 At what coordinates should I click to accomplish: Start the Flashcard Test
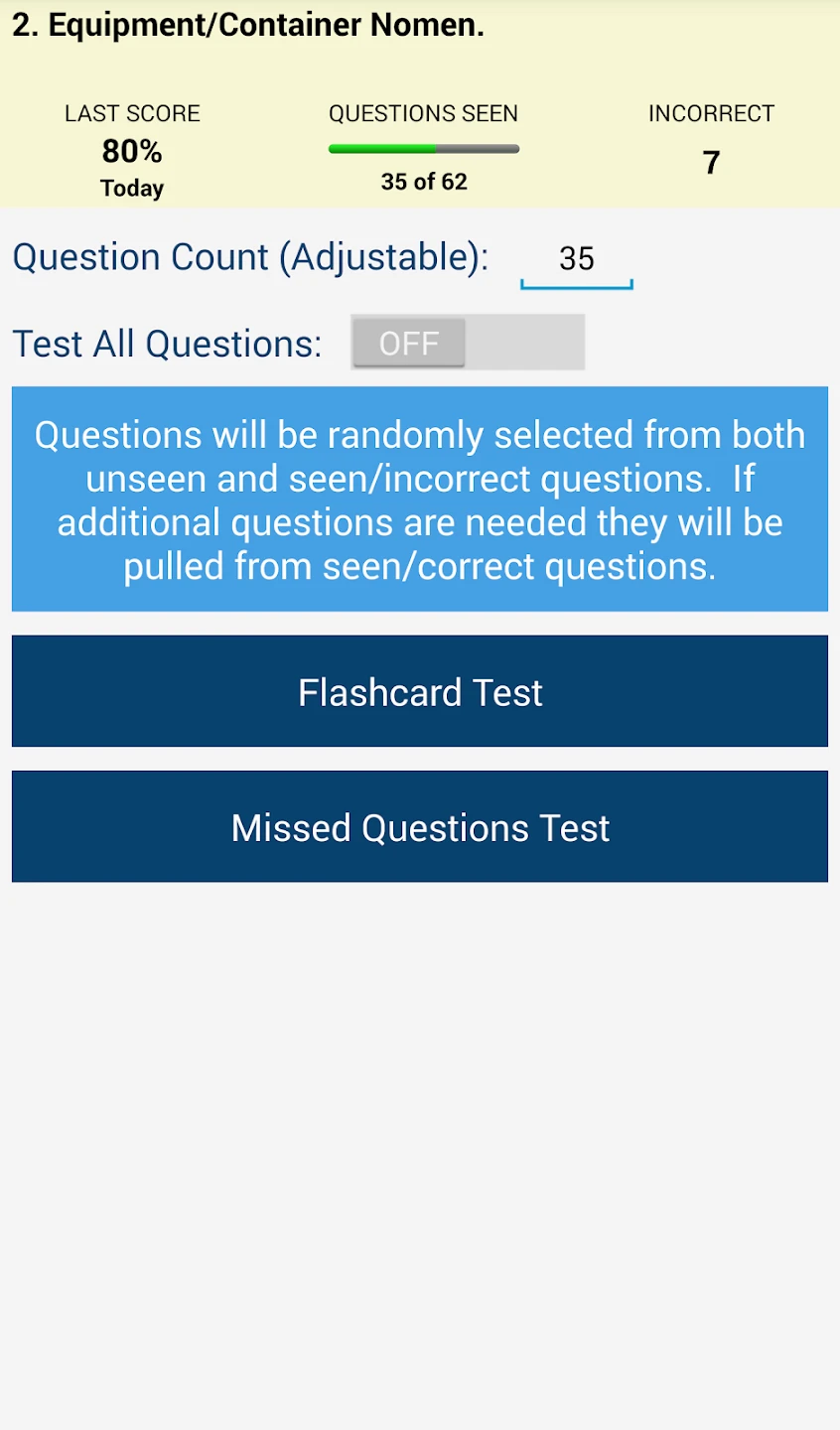tap(420, 692)
